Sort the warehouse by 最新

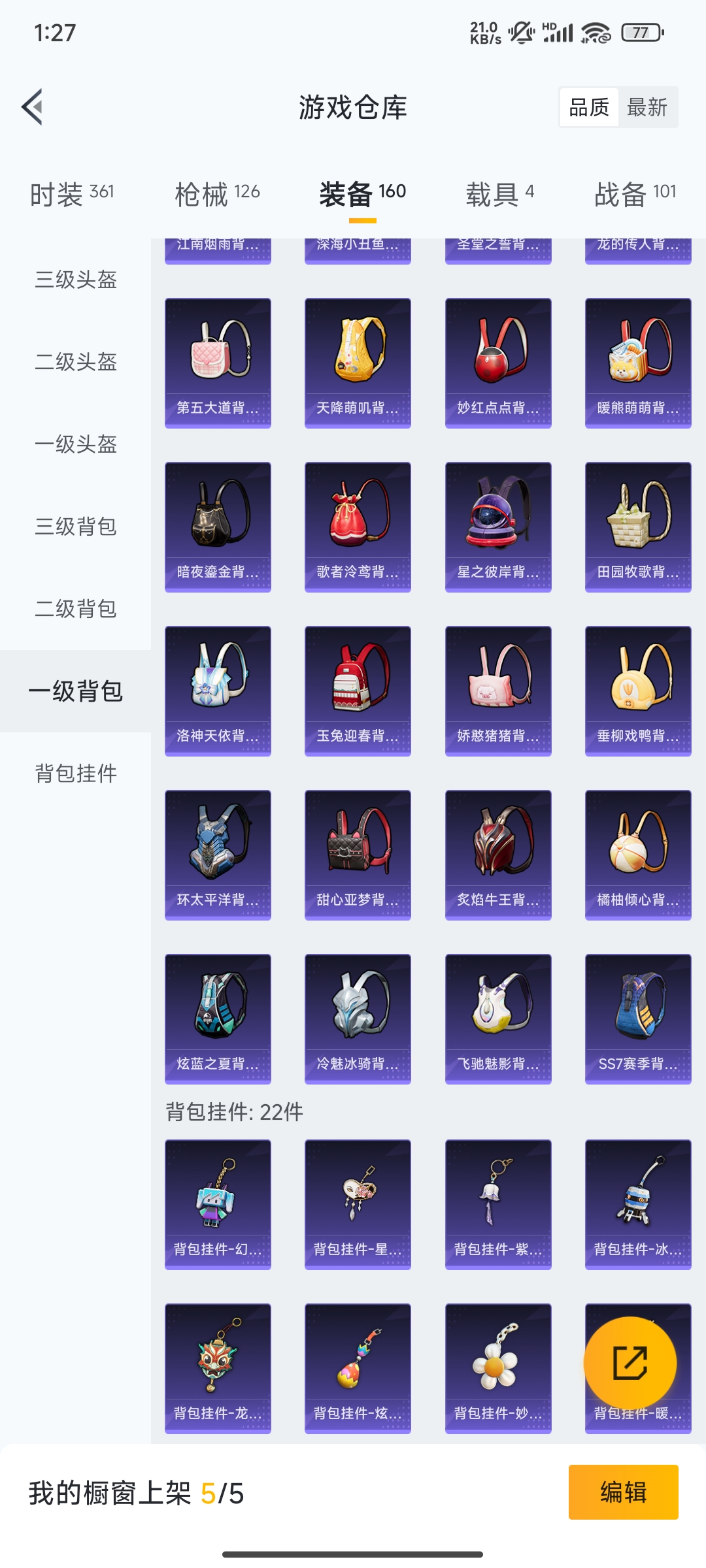647,107
